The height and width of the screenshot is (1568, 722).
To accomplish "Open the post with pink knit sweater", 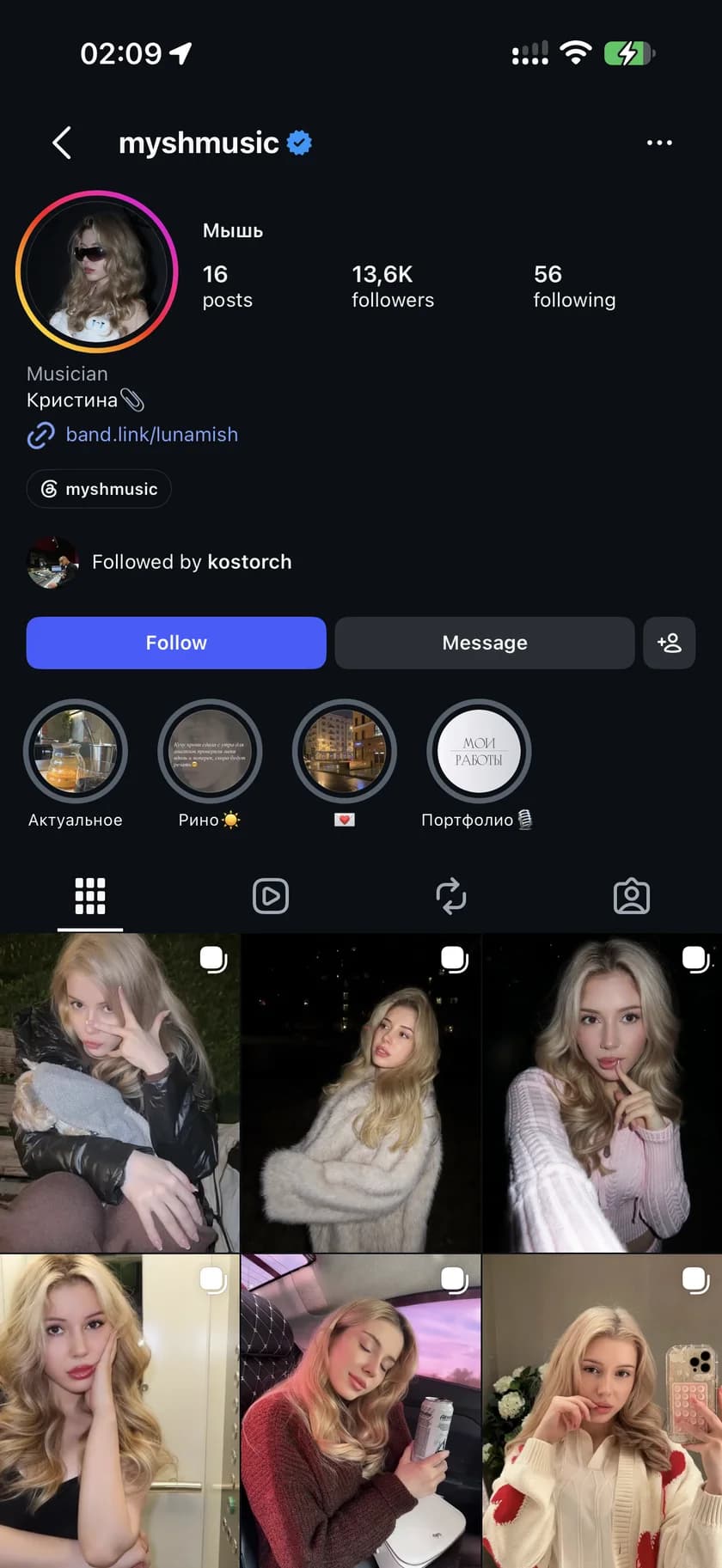I will click(x=603, y=1093).
